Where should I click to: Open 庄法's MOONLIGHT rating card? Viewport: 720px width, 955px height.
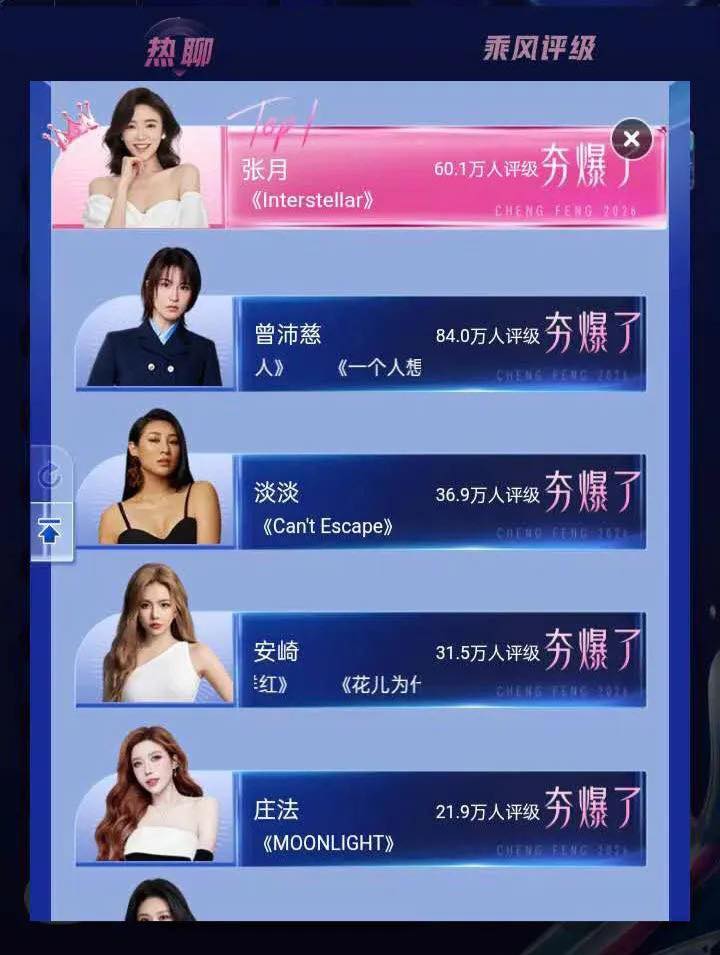pos(440,818)
